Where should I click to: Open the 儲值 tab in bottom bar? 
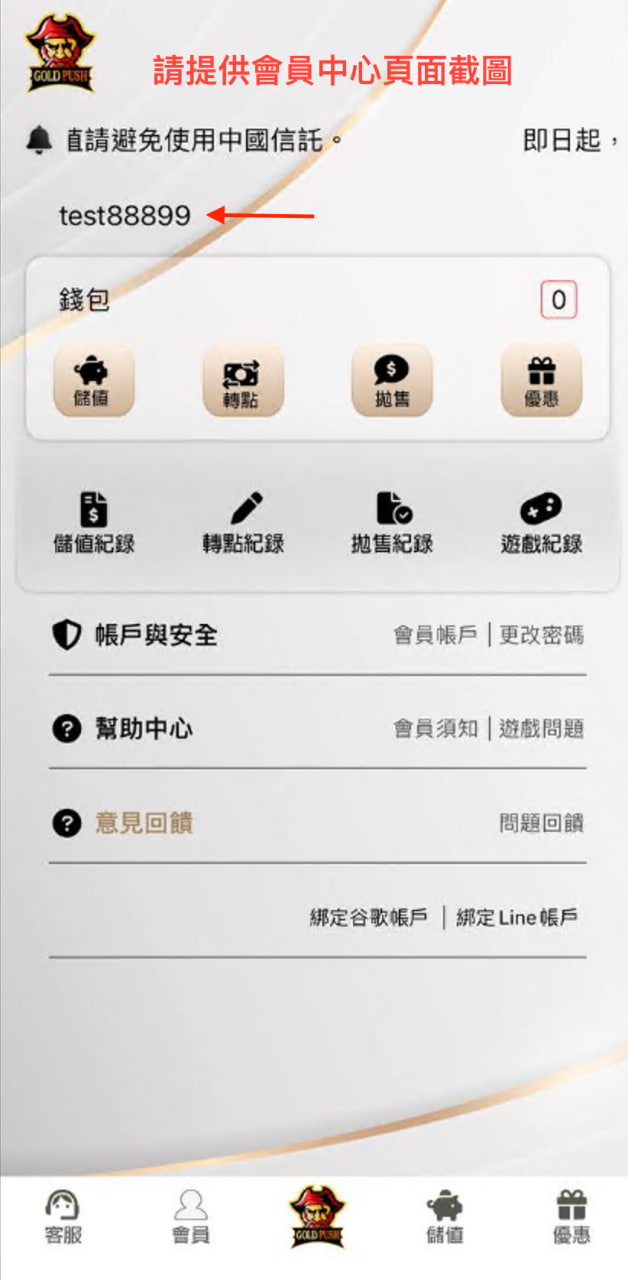(445, 1217)
